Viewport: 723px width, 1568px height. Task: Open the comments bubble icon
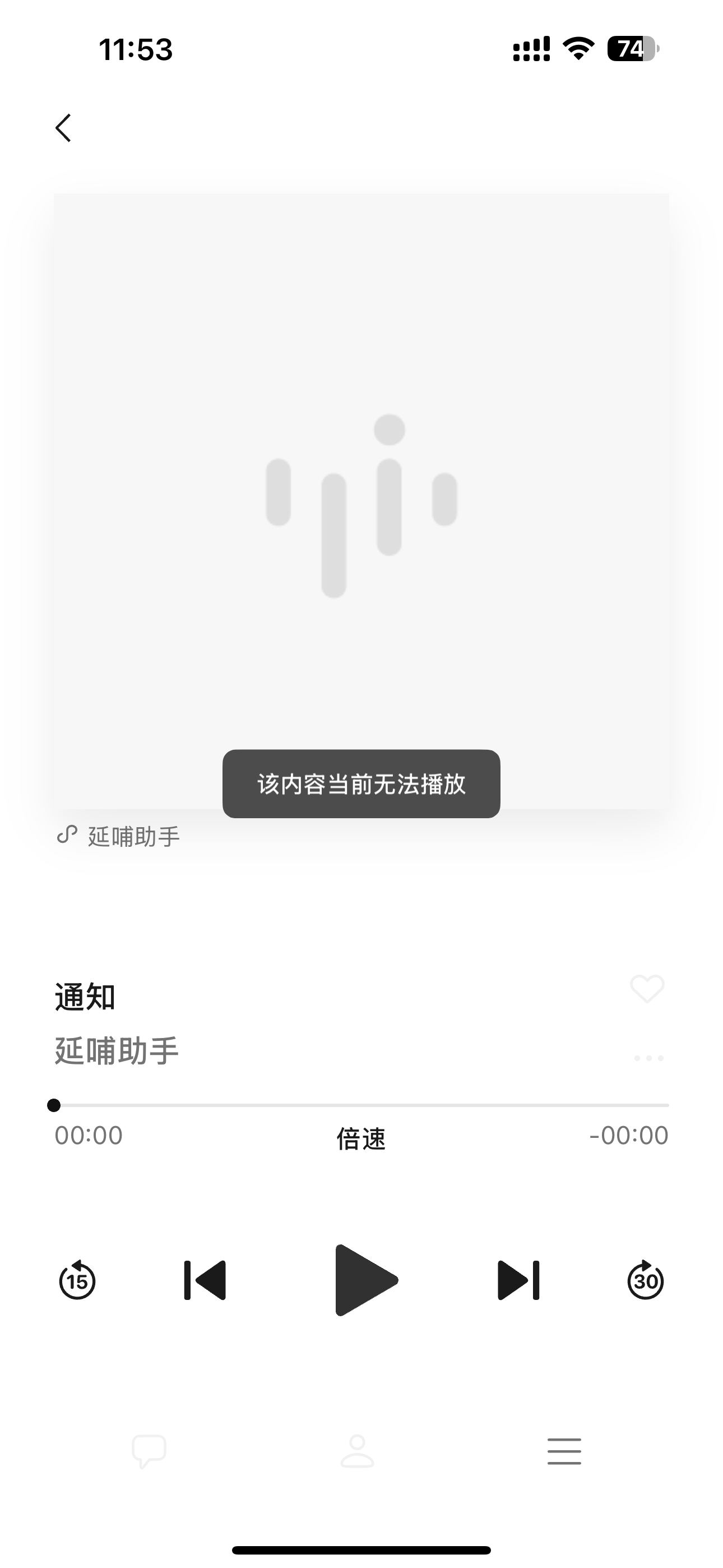coord(149,1452)
